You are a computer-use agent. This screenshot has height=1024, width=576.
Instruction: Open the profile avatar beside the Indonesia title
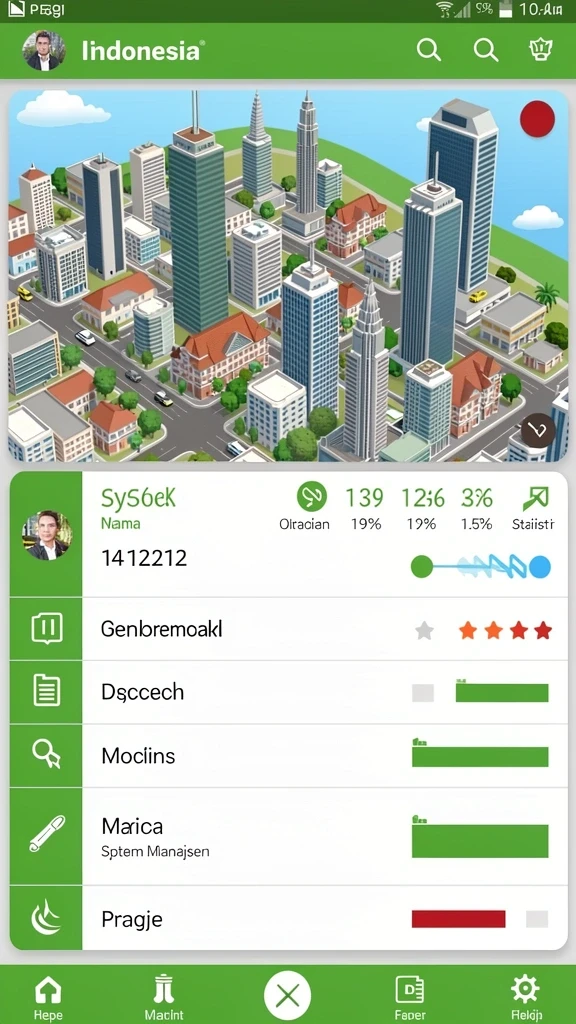tap(44, 50)
